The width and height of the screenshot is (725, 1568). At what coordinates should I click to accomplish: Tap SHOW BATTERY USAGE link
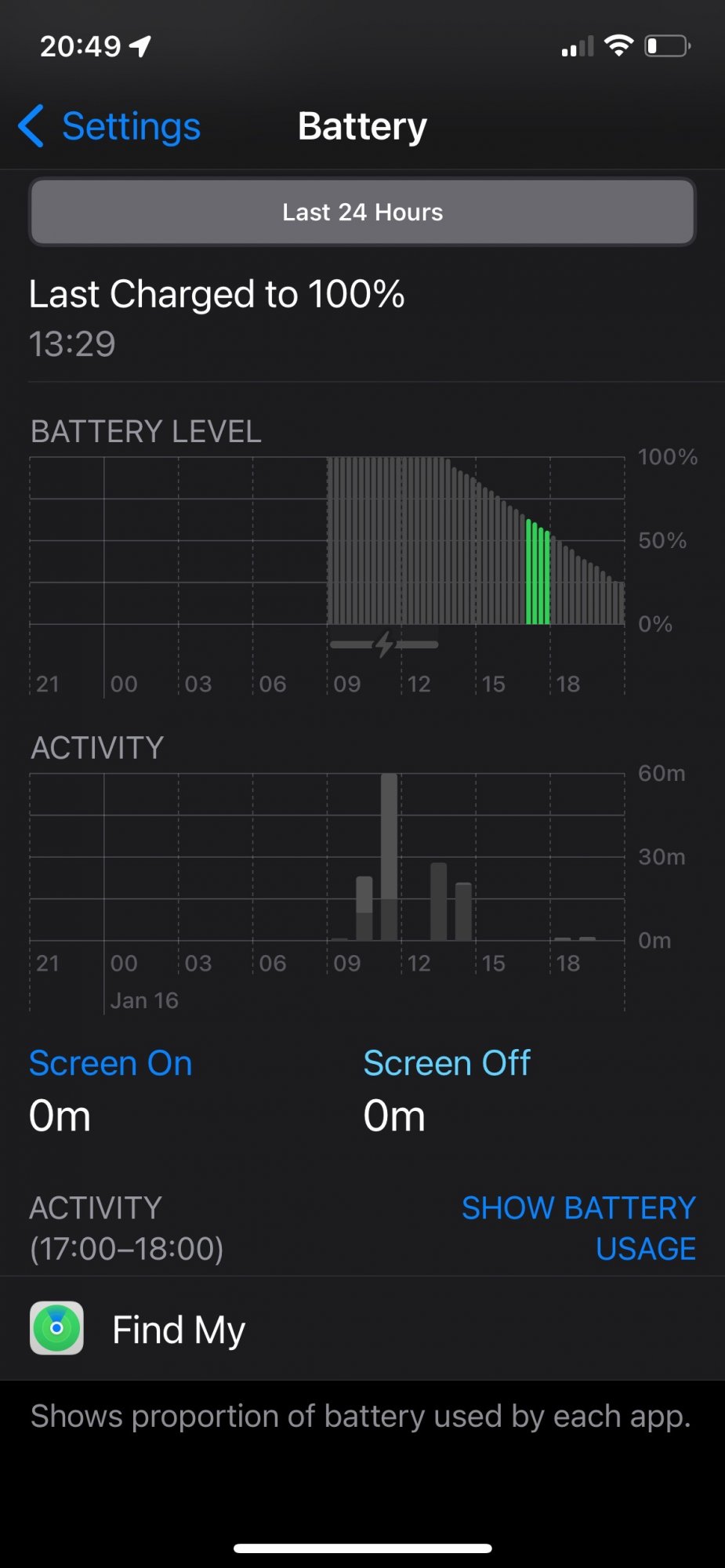click(x=578, y=1228)
